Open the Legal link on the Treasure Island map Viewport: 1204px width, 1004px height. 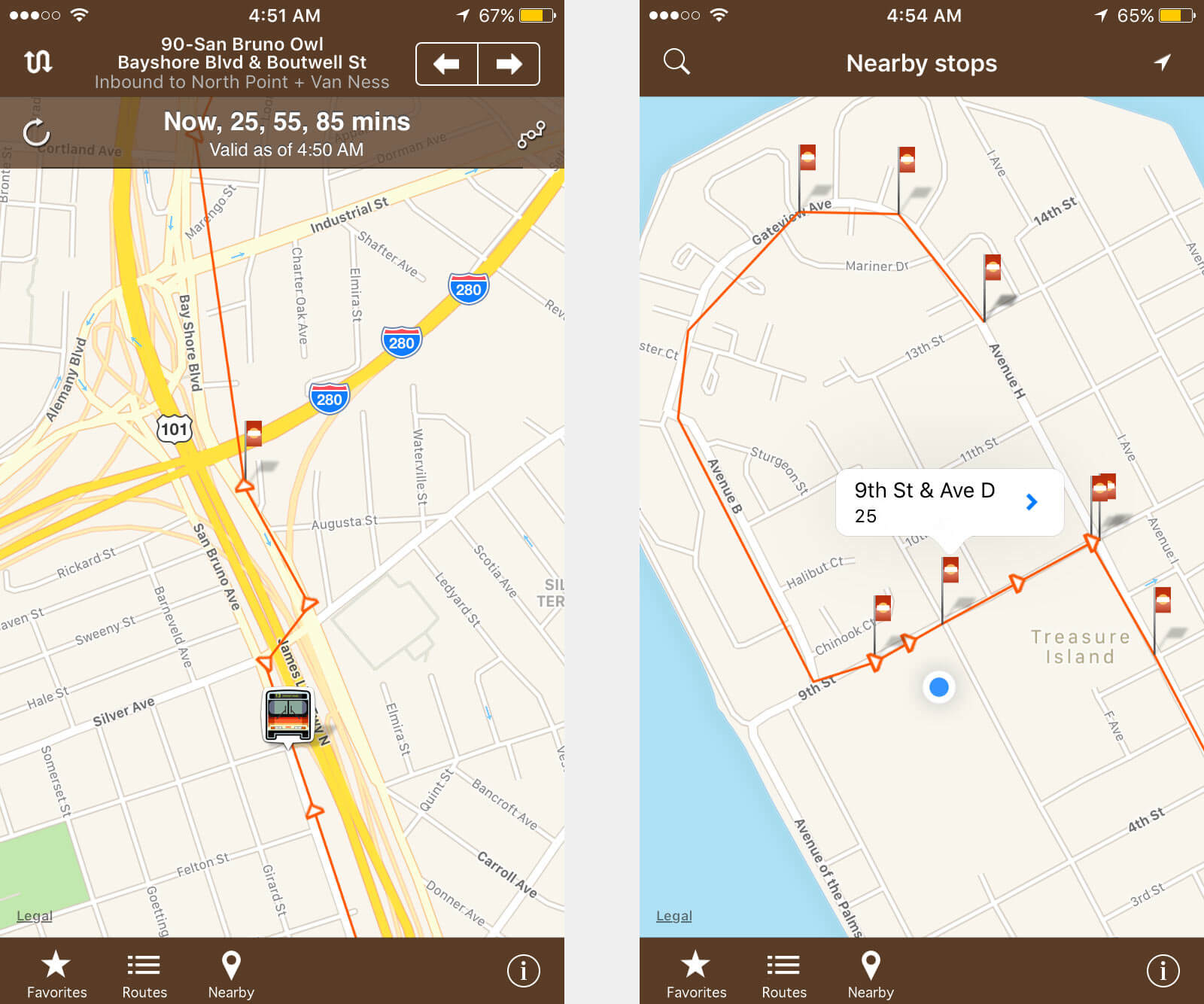coord(673,916)
